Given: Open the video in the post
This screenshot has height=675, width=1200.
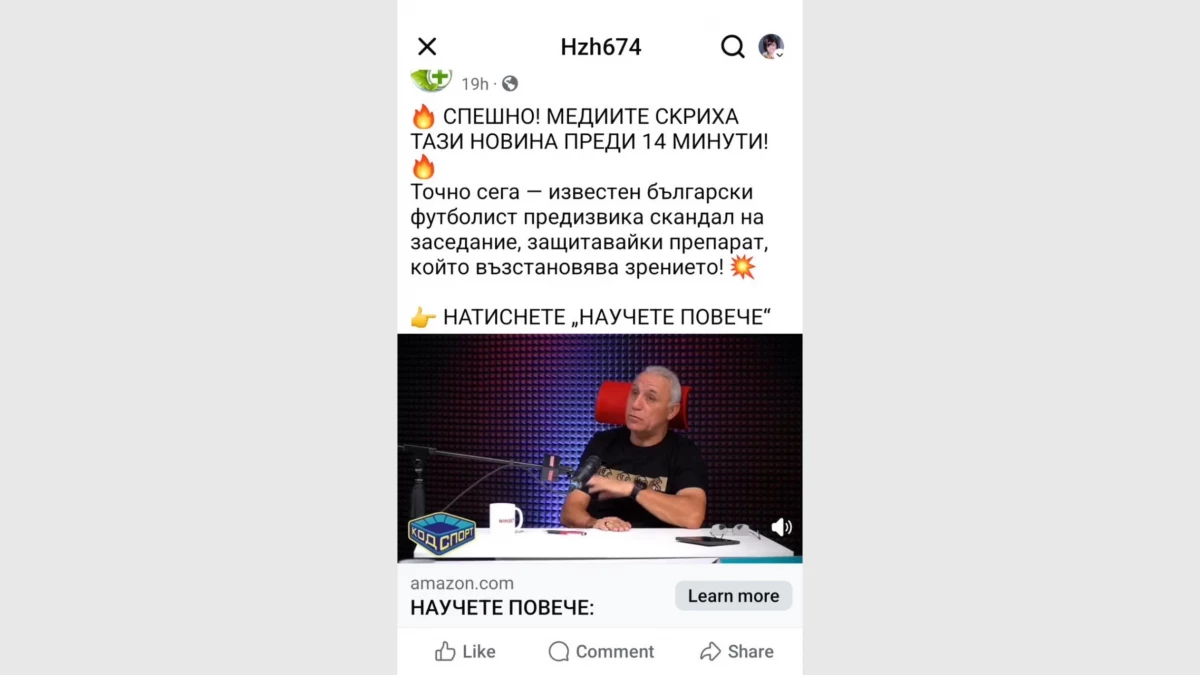Looking at the screenshot, I should (600, 445).
